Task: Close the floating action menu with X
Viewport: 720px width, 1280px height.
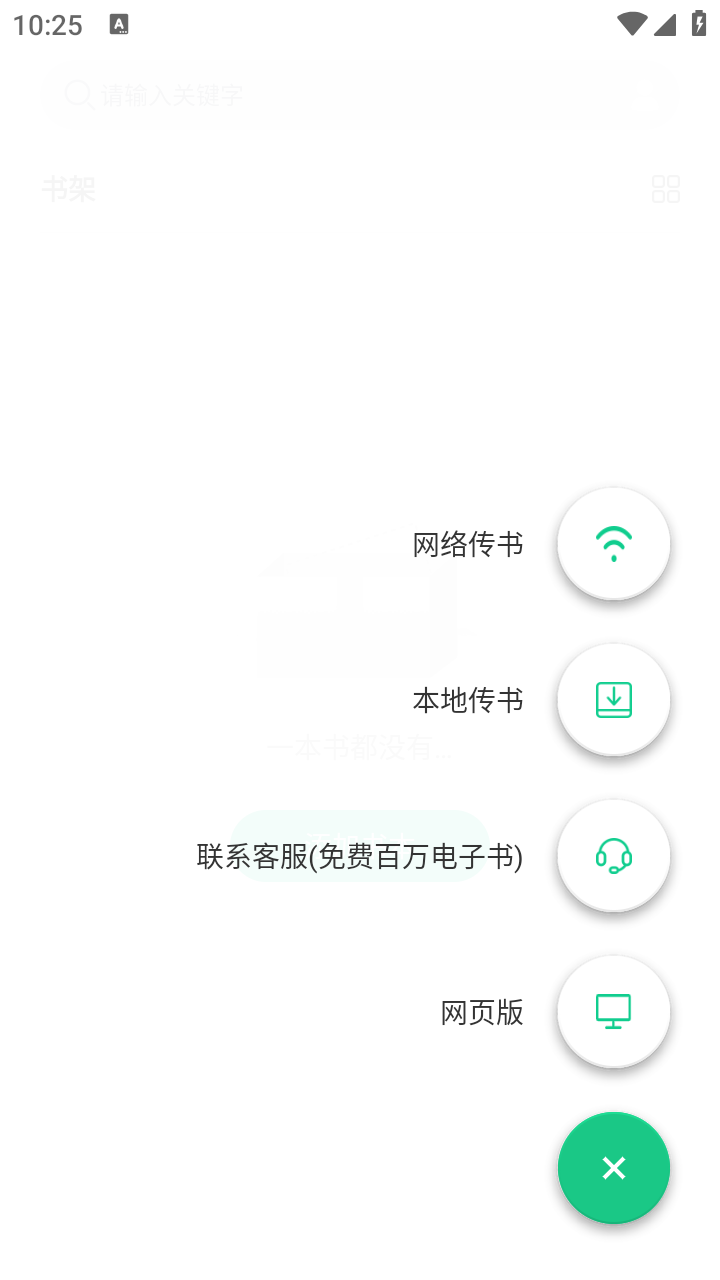Action: pyautogui.click(x=613, y=1167)
